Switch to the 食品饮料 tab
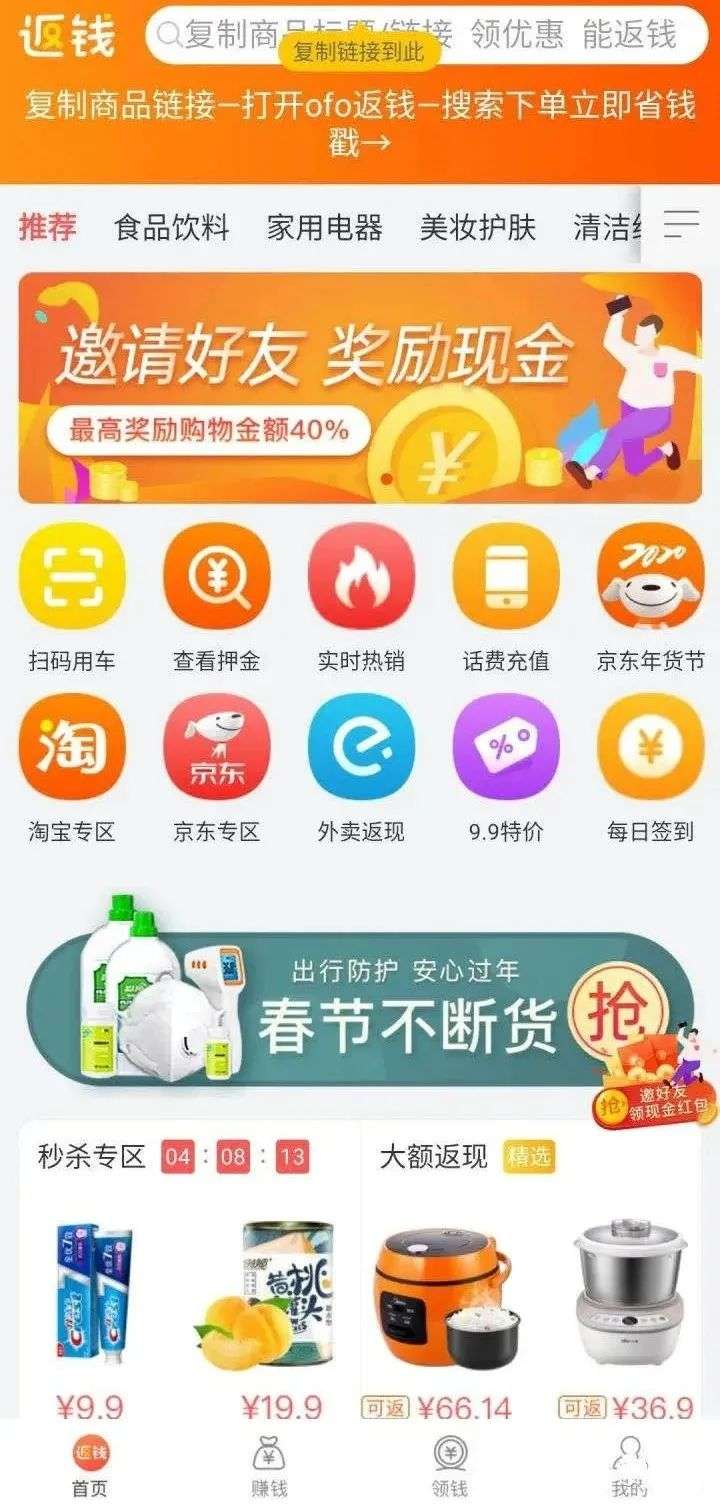The width and height of the screenshot is (720, 1507). tap(172, 227)
